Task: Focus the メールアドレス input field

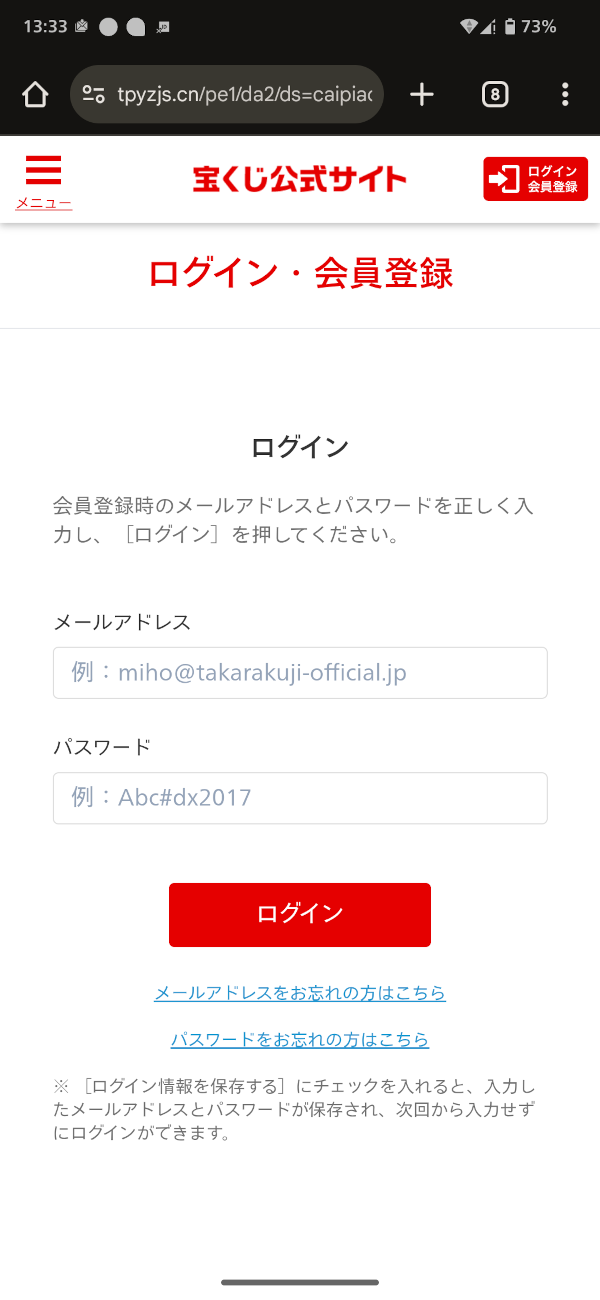Action: point(300,673)
